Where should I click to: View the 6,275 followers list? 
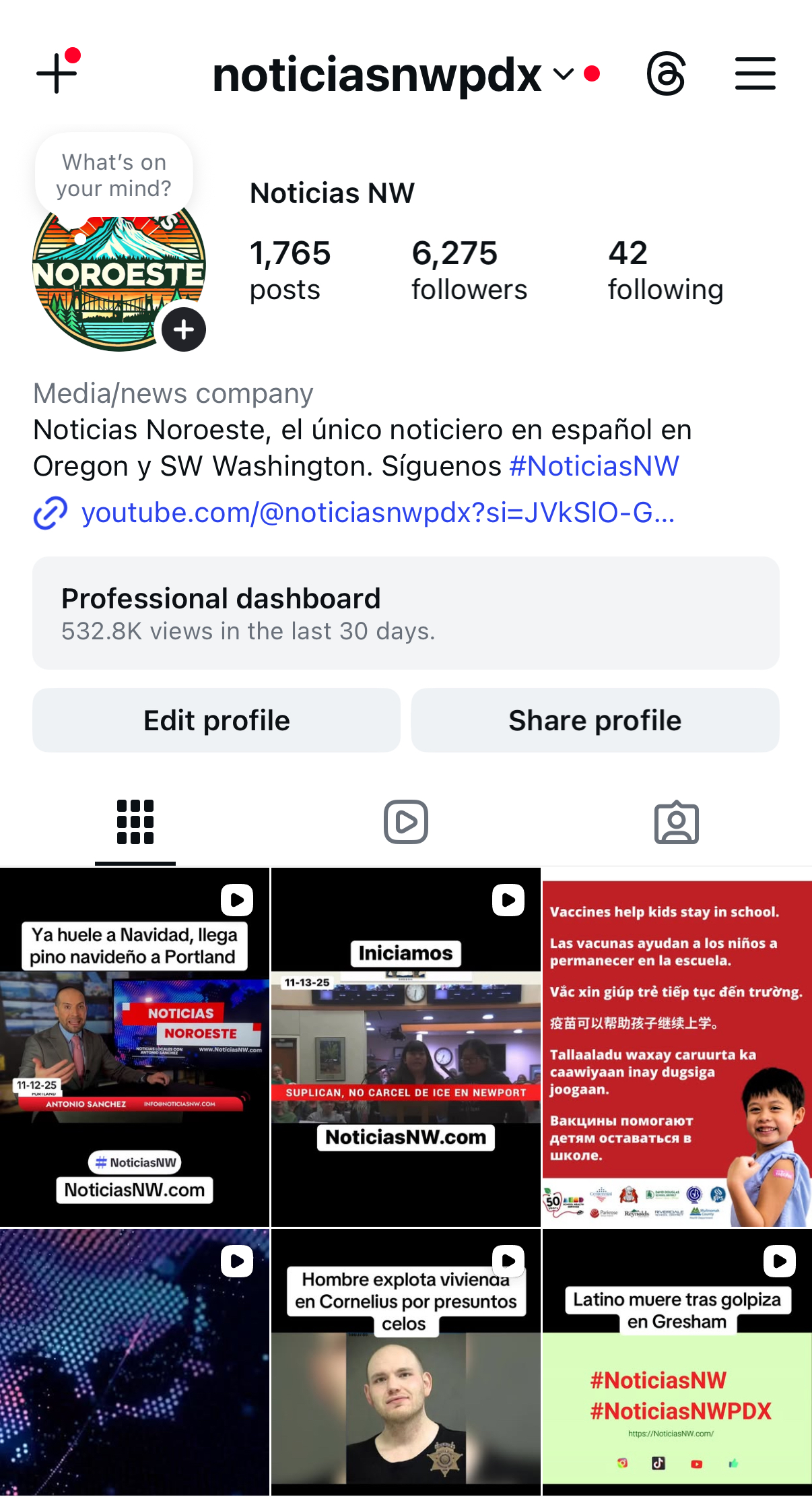pos(469,270)
